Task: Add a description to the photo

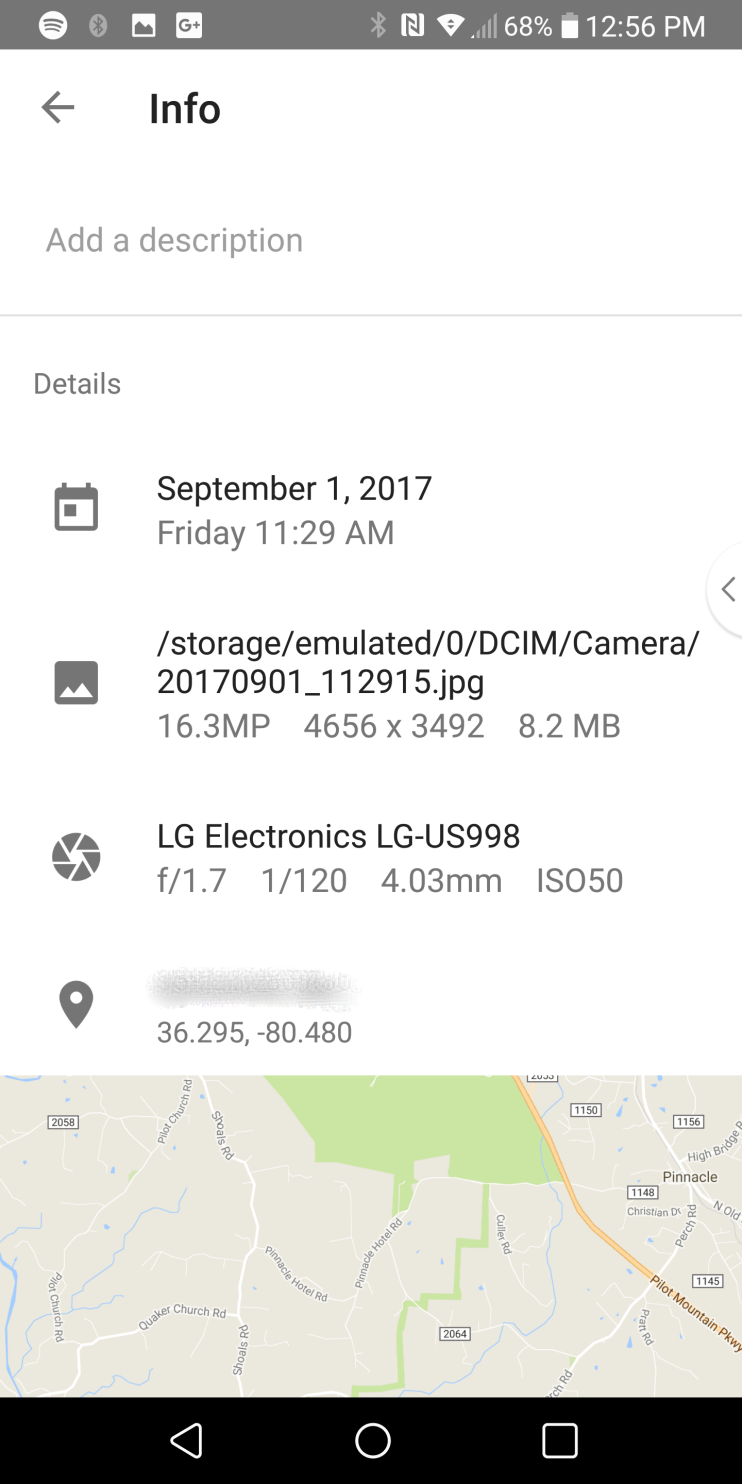Action: [371, 240]
